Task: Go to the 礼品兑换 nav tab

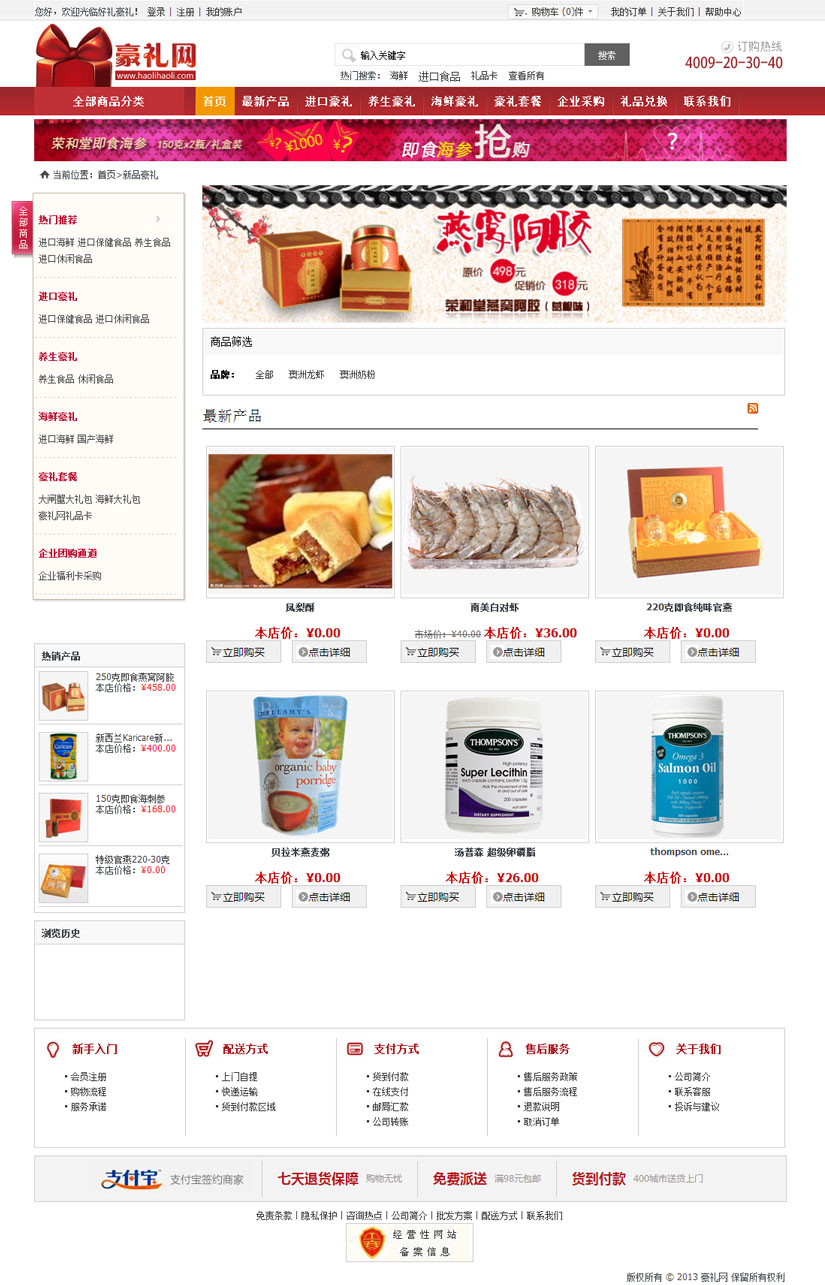Action: coord(643,101)
